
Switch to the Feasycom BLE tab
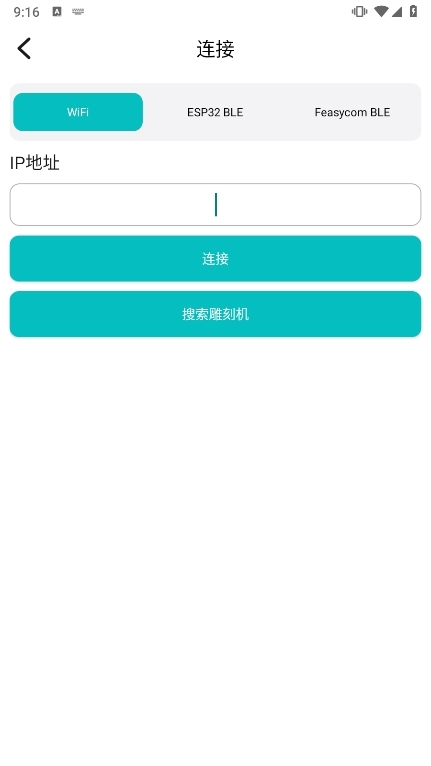click(x=352, y=112)
